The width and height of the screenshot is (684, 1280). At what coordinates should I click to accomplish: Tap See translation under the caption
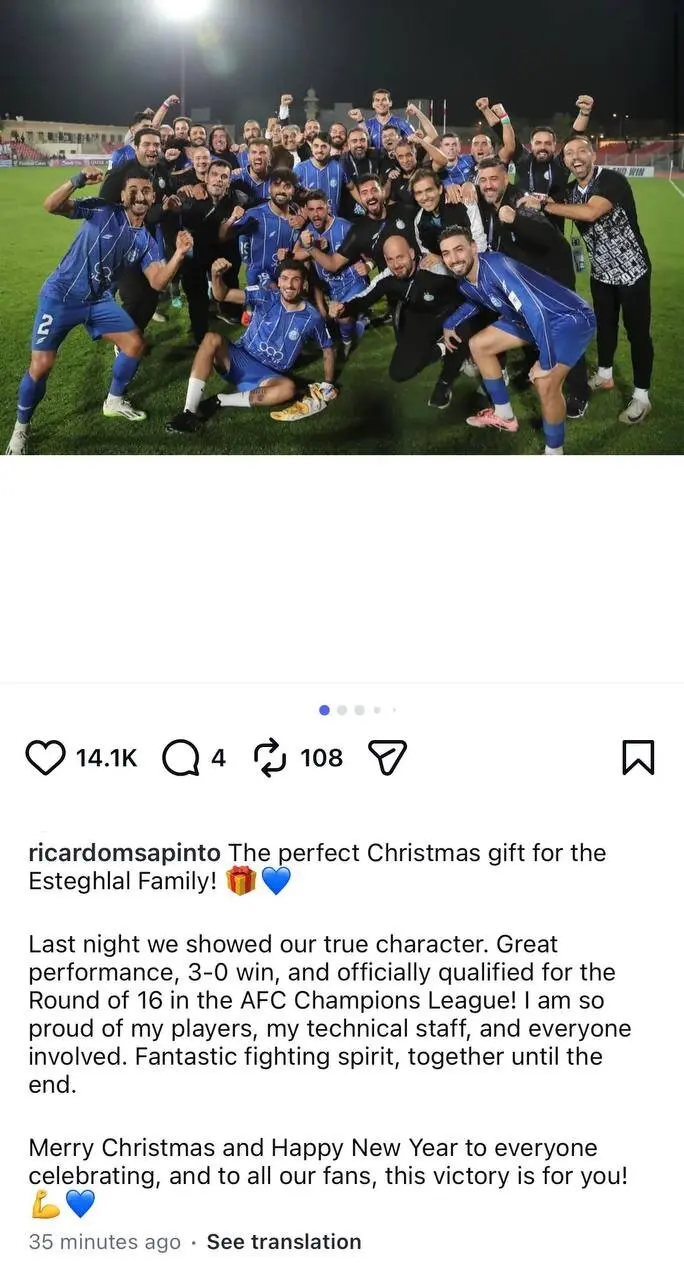pos(284,1242)
